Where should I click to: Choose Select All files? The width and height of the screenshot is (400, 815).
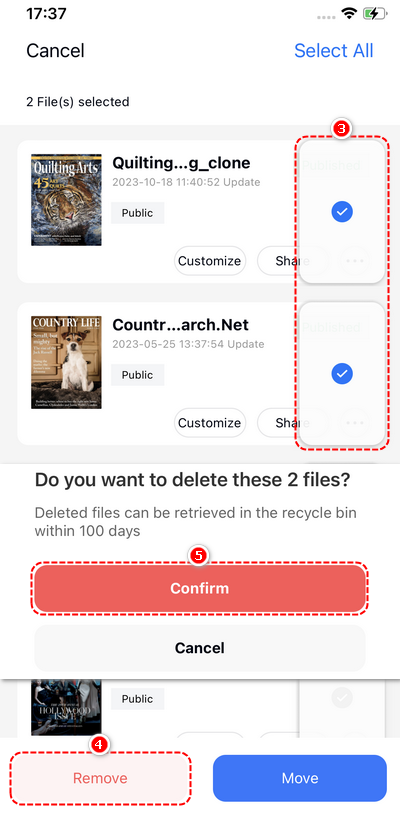click(x=334, y=50)
